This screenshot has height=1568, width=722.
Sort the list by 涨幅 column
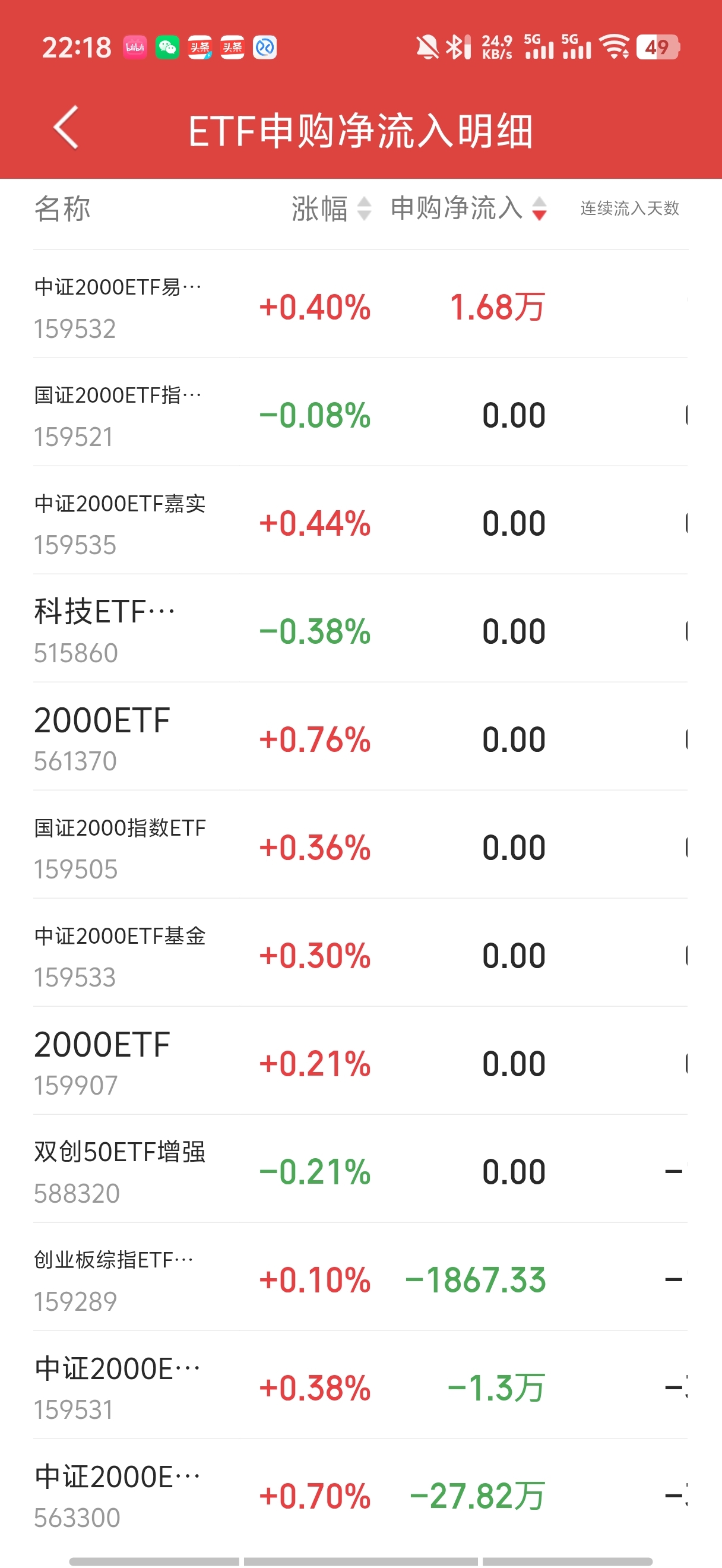331,208
